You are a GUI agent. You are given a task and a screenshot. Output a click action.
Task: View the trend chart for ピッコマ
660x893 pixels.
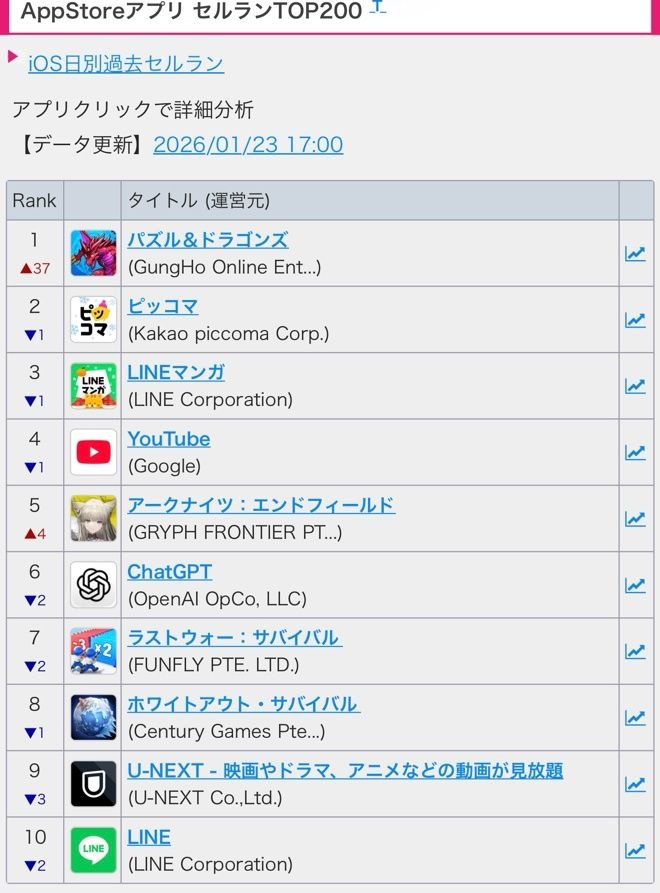click(x=635, y=320)
